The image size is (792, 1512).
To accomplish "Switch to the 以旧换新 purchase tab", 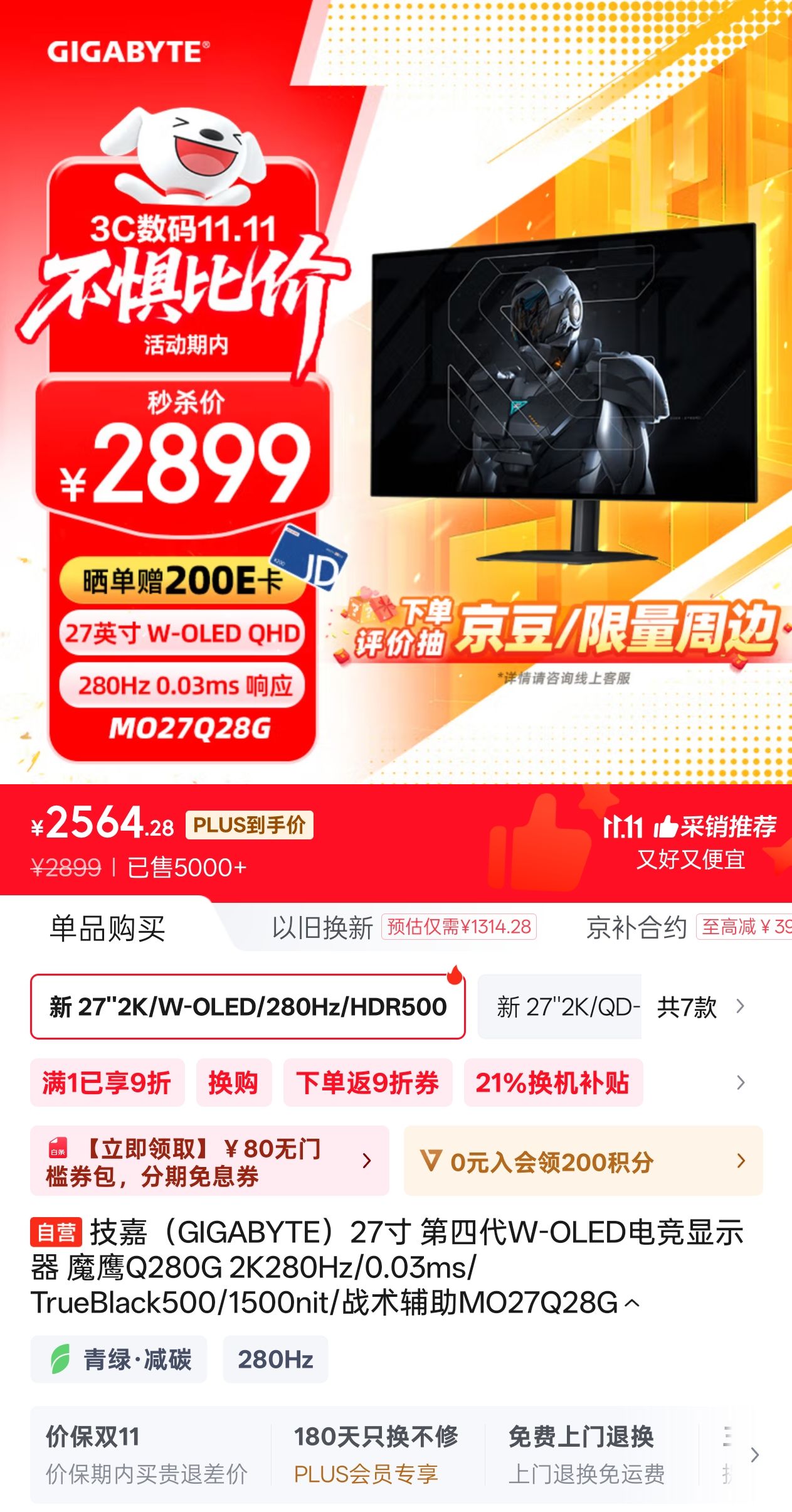I will point(322,928).
